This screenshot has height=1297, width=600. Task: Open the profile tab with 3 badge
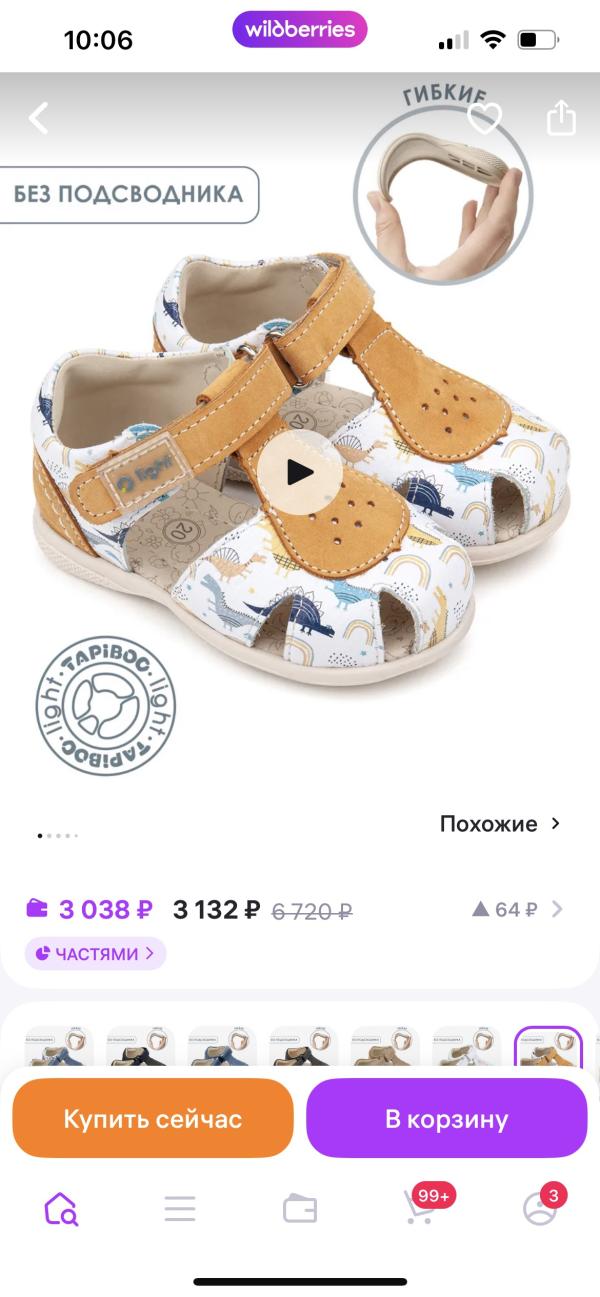(x=540, y=1208)
